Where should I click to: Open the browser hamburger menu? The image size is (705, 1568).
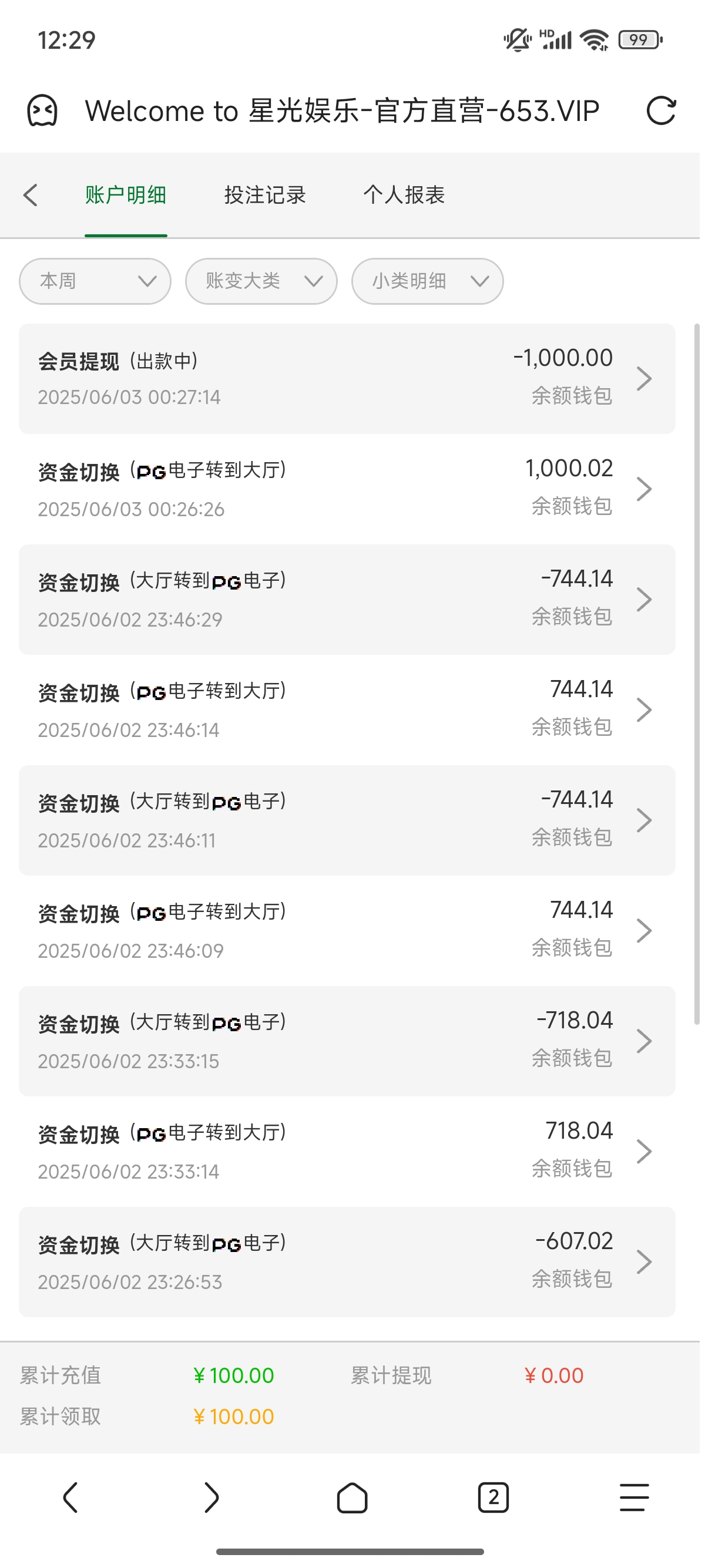coord(634,1498)
